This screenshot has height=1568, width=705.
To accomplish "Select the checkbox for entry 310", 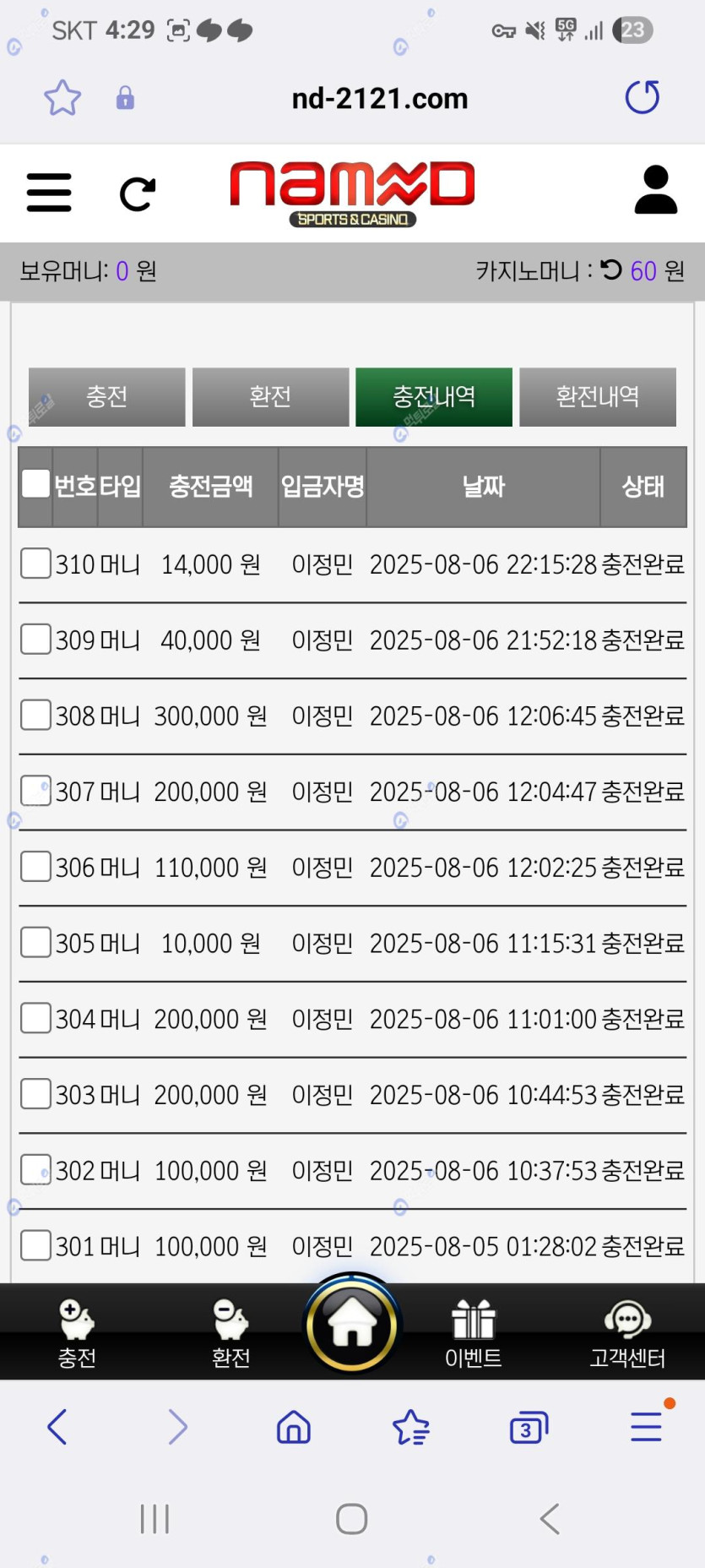I will (x=35, y=563).
